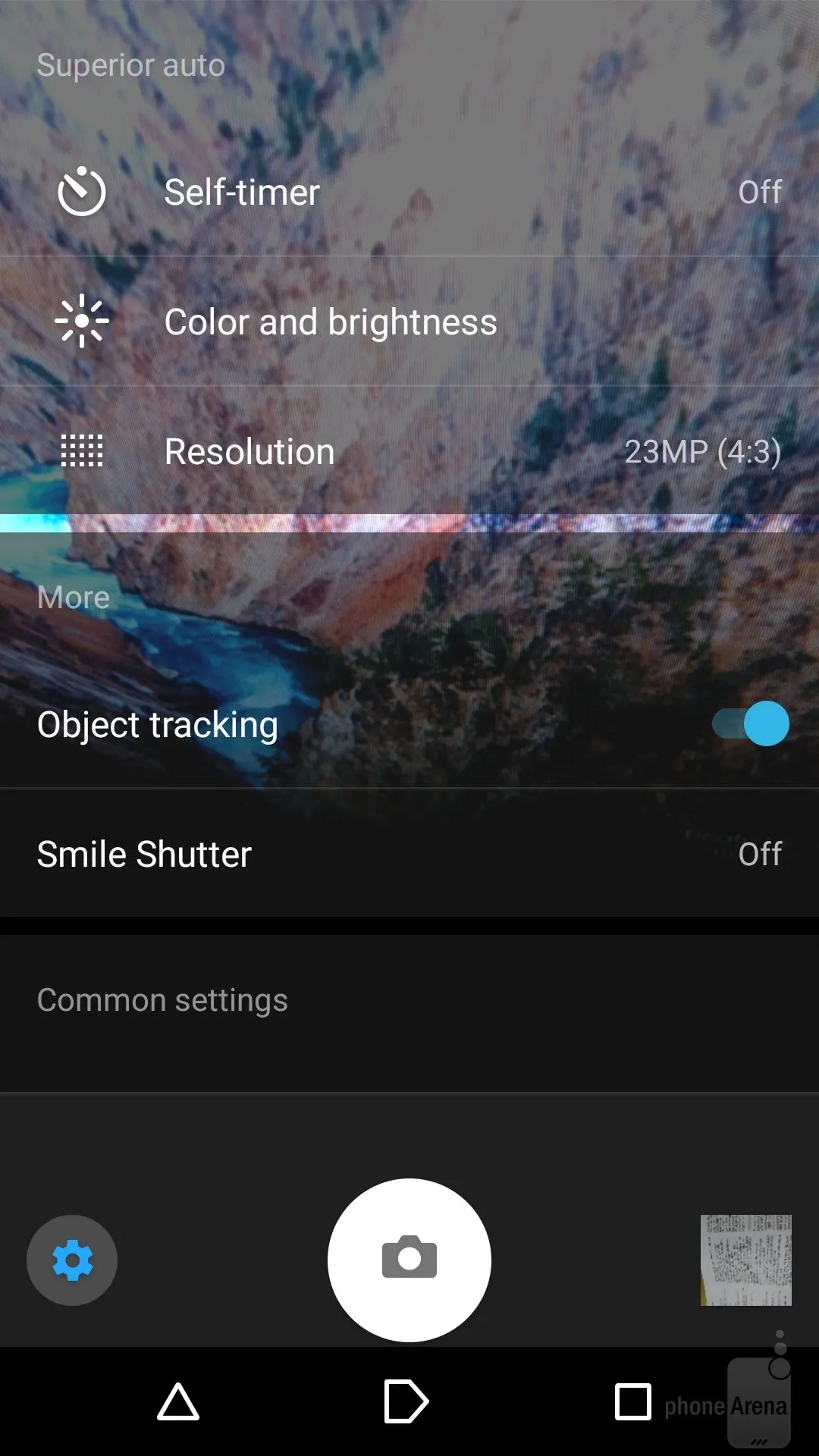
Task: Open the last captured photo thumbnail
Action: pos(745,1260)
